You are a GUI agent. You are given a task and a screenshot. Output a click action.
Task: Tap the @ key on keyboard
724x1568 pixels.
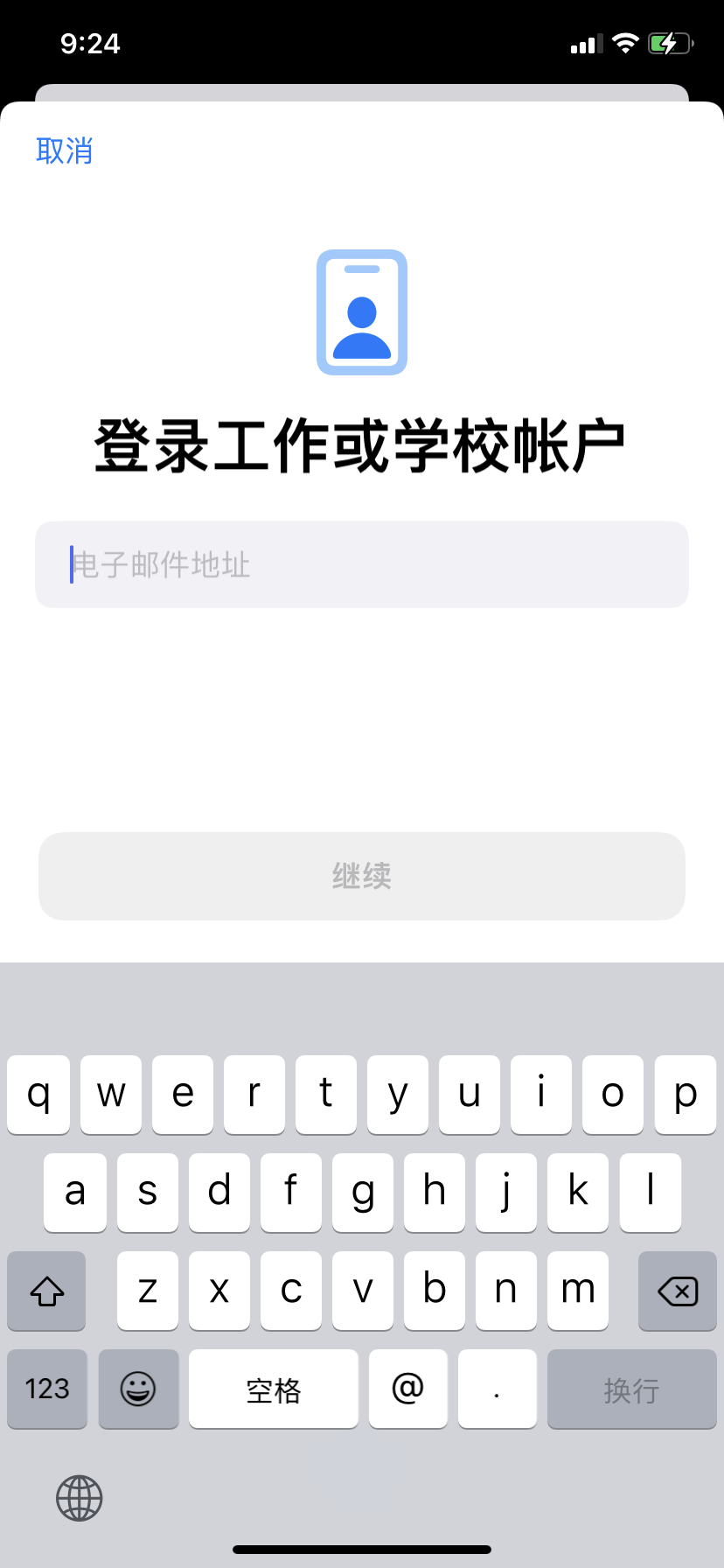pyautogui.click(x=407, y=1389)
